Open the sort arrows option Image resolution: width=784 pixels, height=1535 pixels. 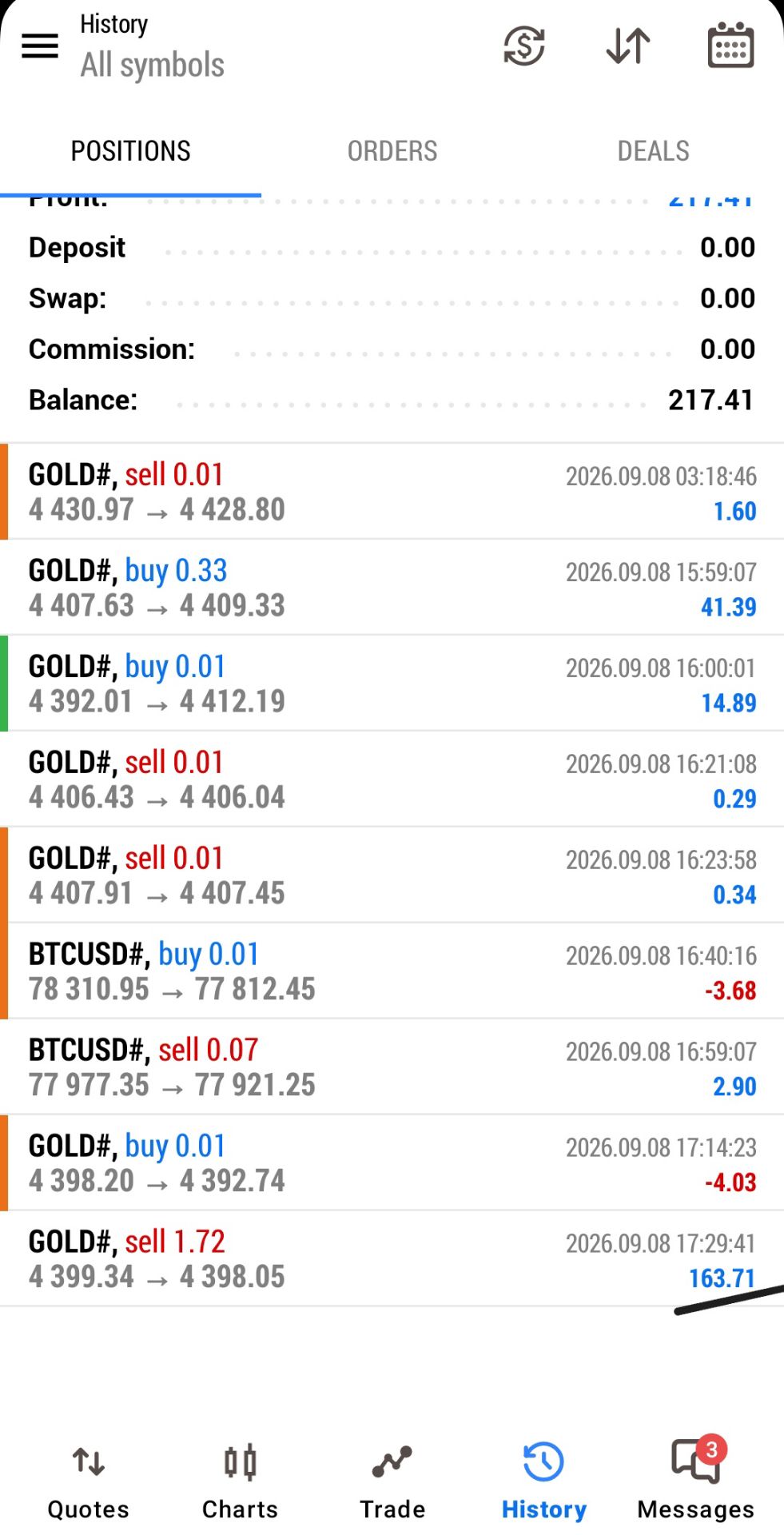click(628, 46)
